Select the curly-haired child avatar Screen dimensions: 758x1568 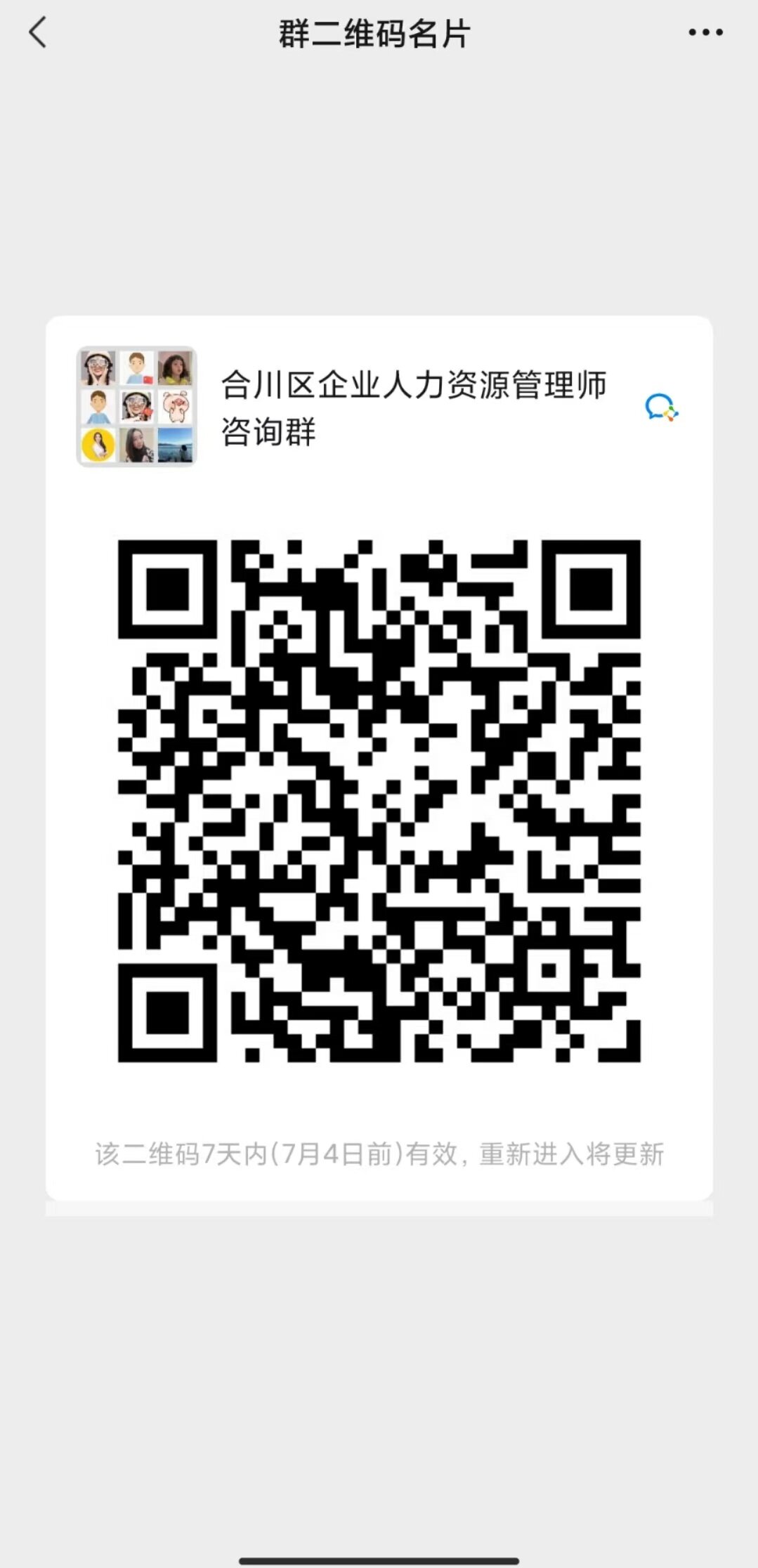[x=175, y=368]
